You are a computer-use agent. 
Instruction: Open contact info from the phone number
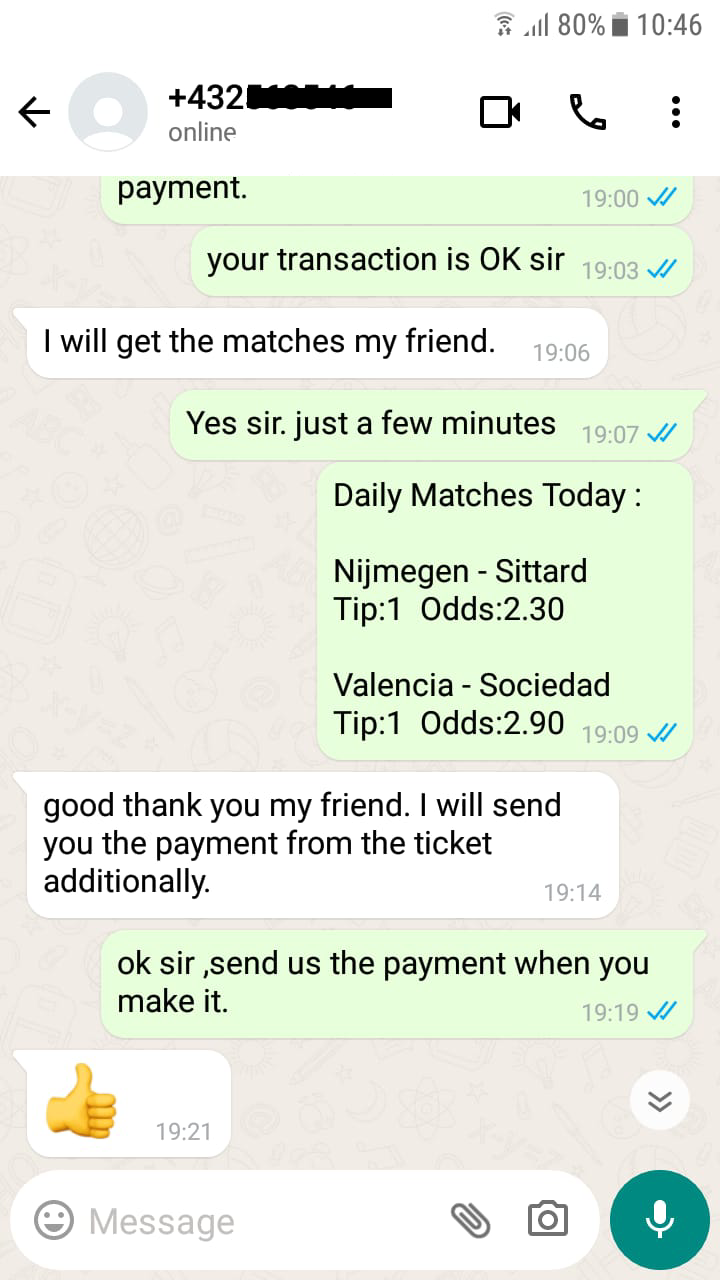pos(280,98)
